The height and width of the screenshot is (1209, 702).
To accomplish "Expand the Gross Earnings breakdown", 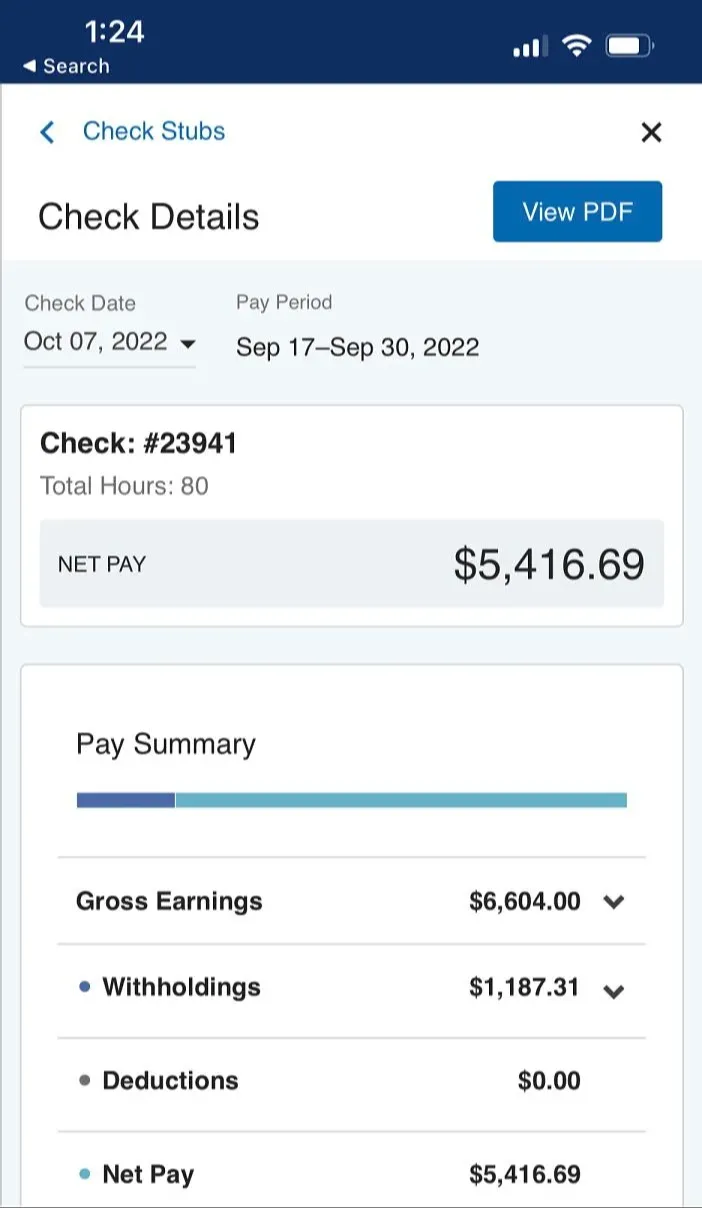I will coord(614,901).
